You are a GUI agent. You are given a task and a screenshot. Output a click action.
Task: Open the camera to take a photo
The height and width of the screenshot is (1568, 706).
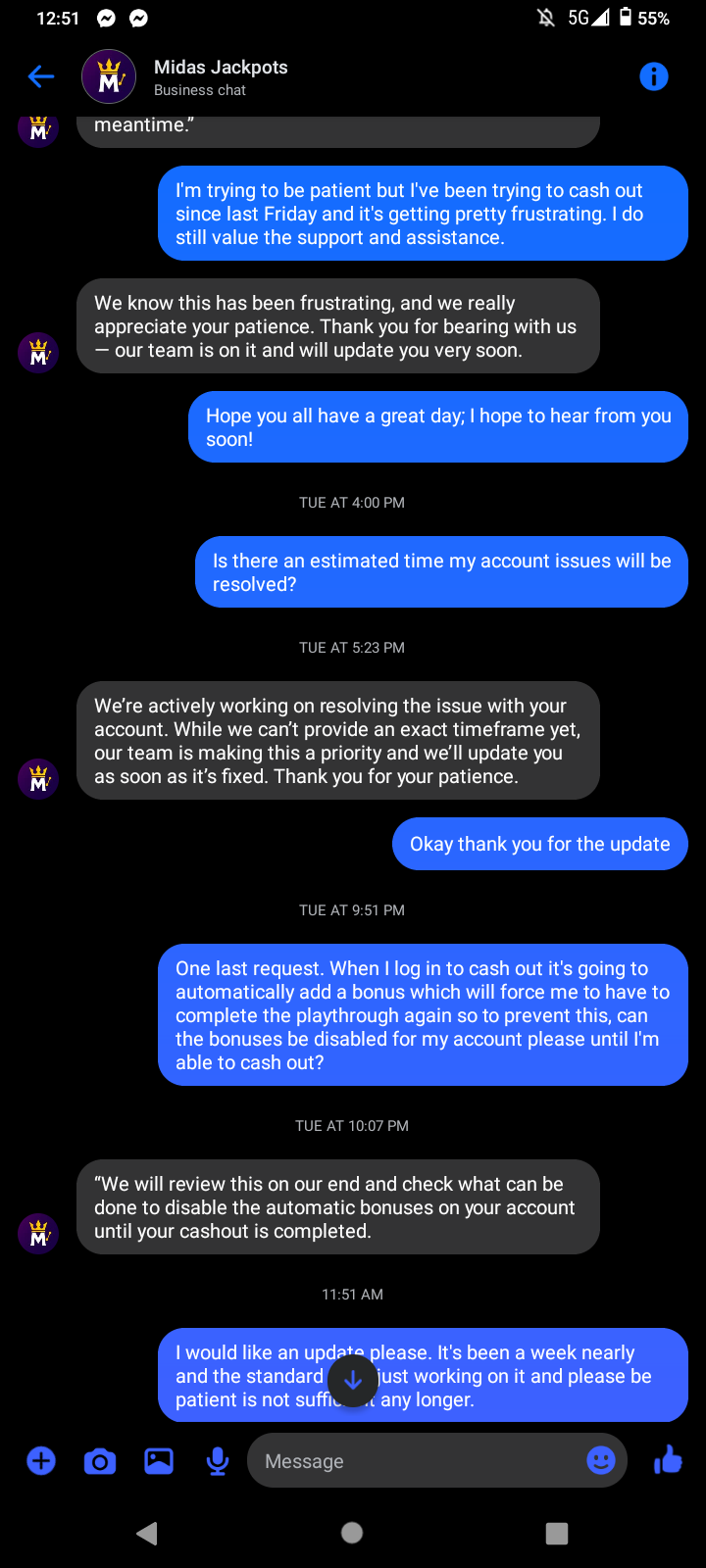[x=100, y=1461]
